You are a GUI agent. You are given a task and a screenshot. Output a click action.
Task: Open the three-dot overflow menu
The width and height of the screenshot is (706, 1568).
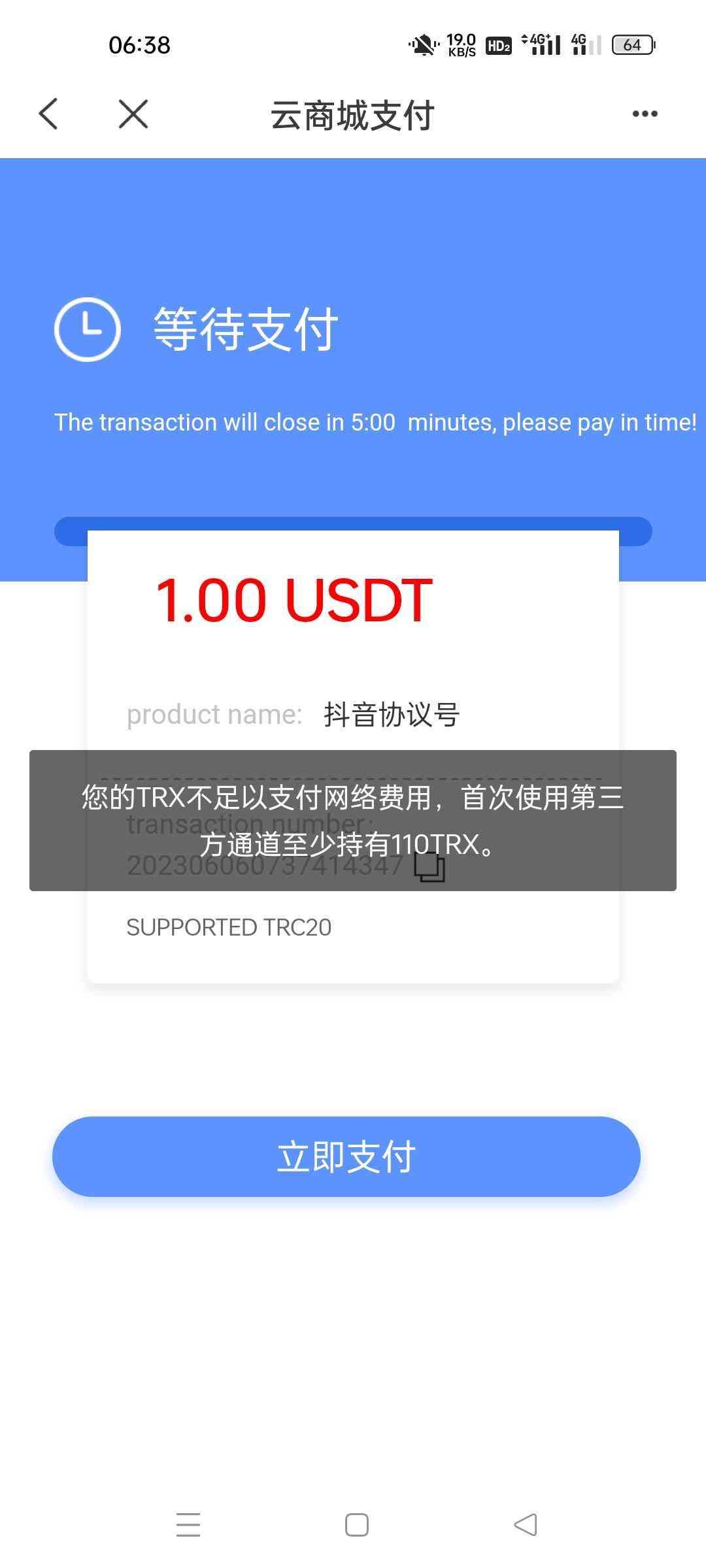645,114
